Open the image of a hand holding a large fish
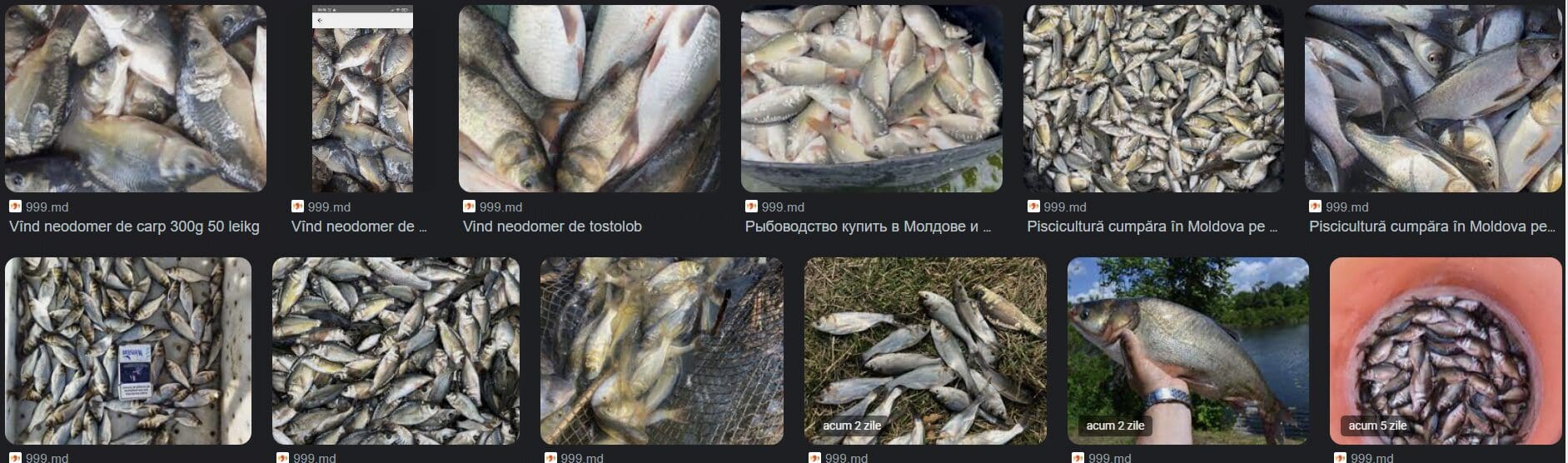 point(1187,351)
